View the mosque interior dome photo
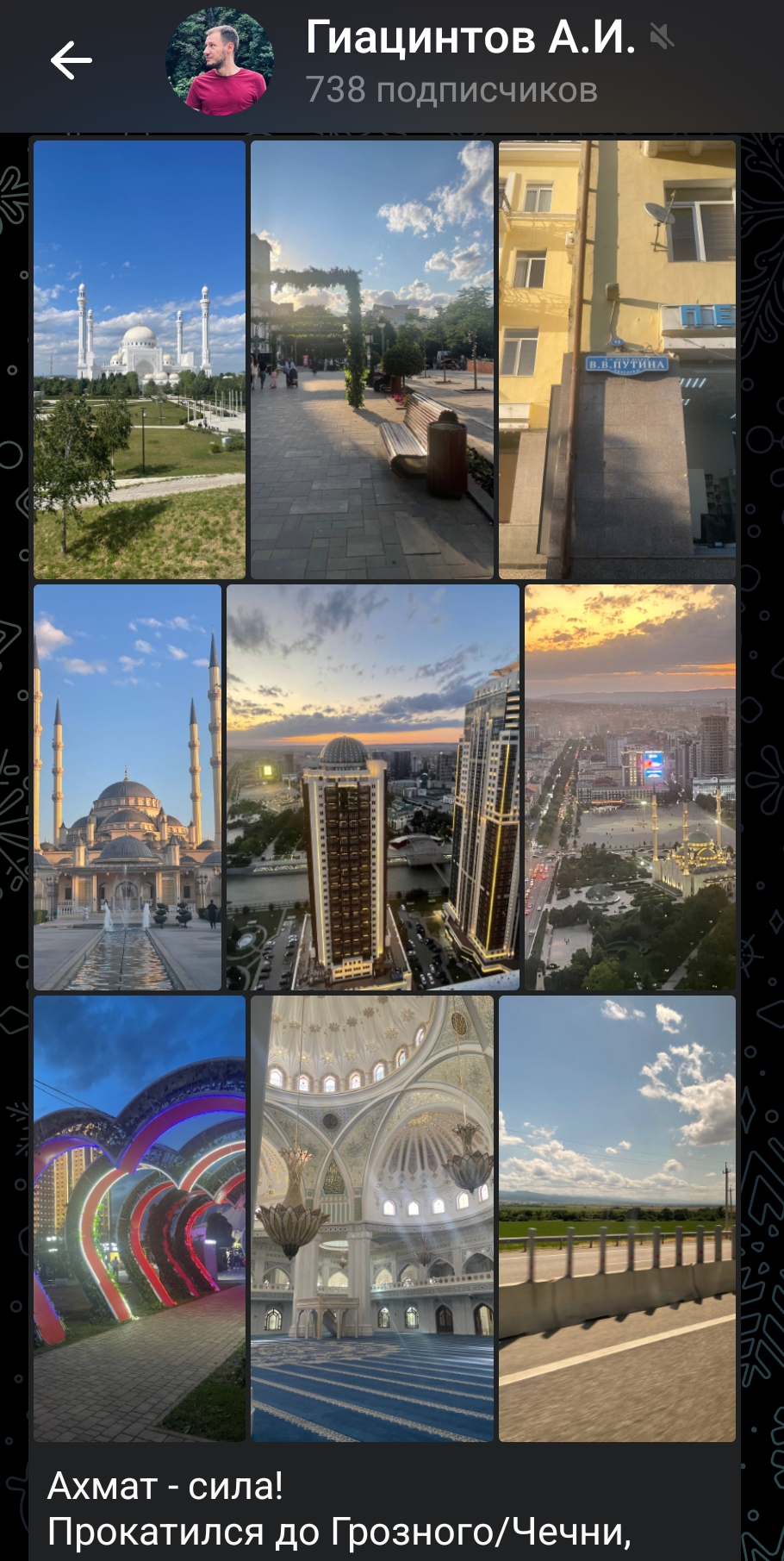Image resolution: width=784 pixels, height=1561 pixels. [372, 1218]
